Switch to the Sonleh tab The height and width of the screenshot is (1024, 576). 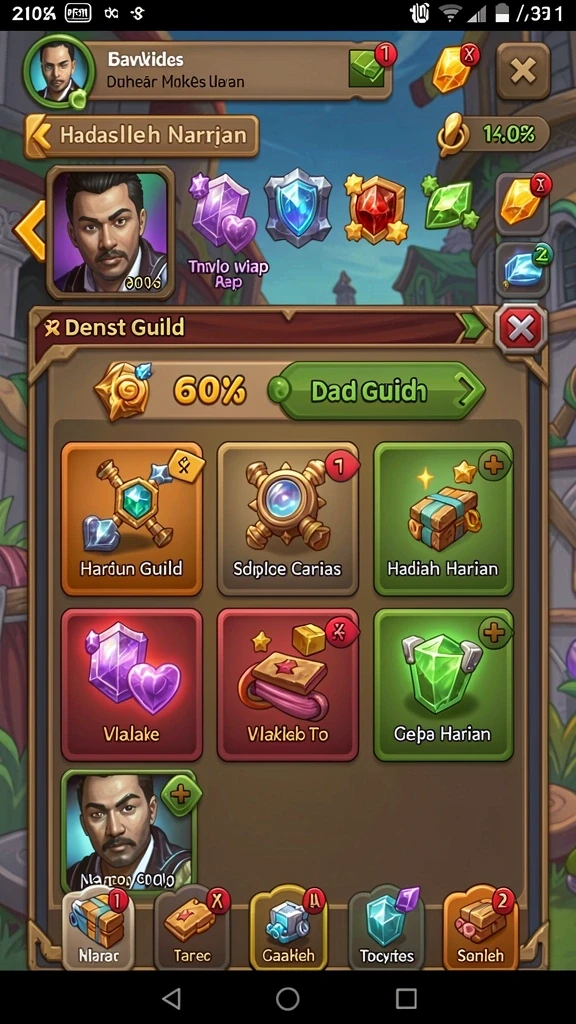pos(481,929)
